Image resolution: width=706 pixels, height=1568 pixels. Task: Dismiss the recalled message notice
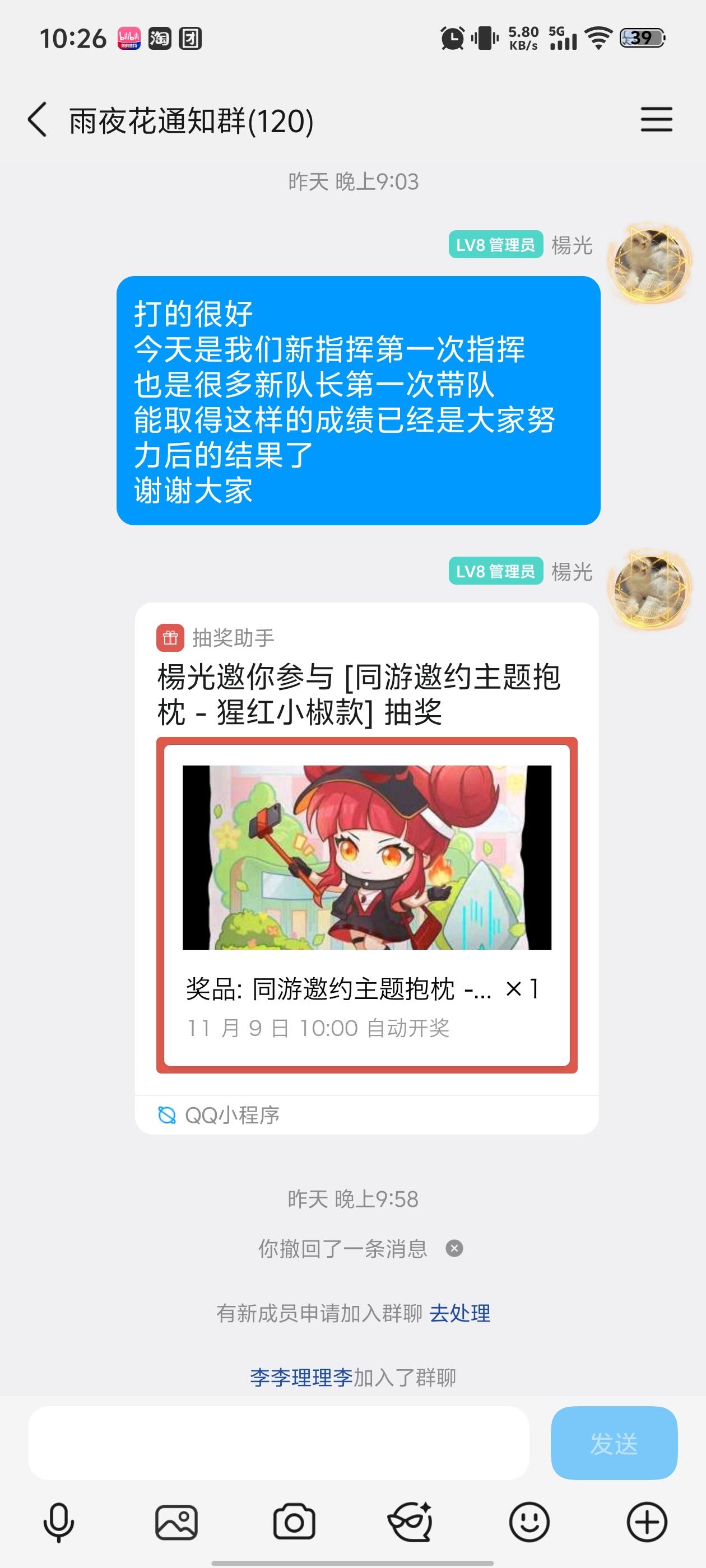[x=453, y=1248]
